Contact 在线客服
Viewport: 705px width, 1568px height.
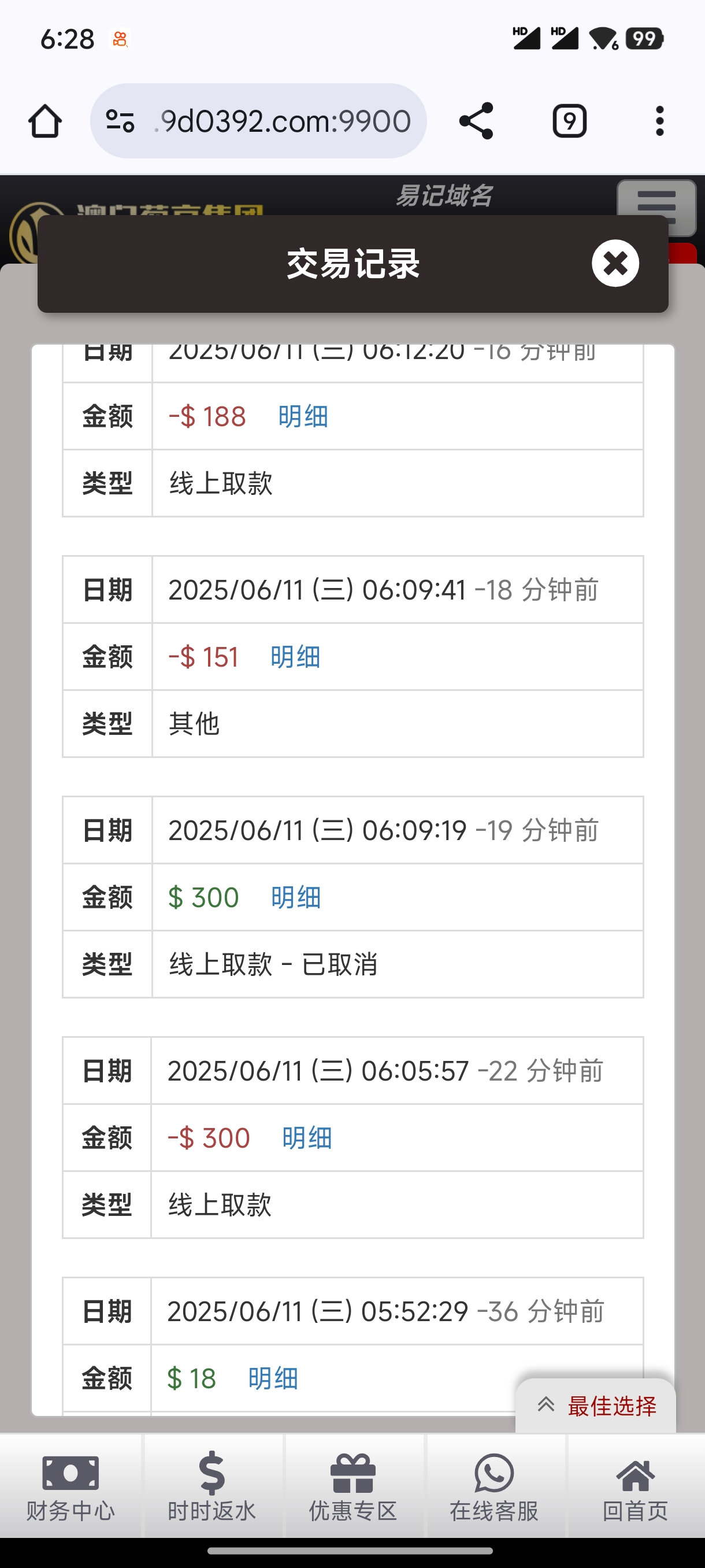click(494, 1486)
